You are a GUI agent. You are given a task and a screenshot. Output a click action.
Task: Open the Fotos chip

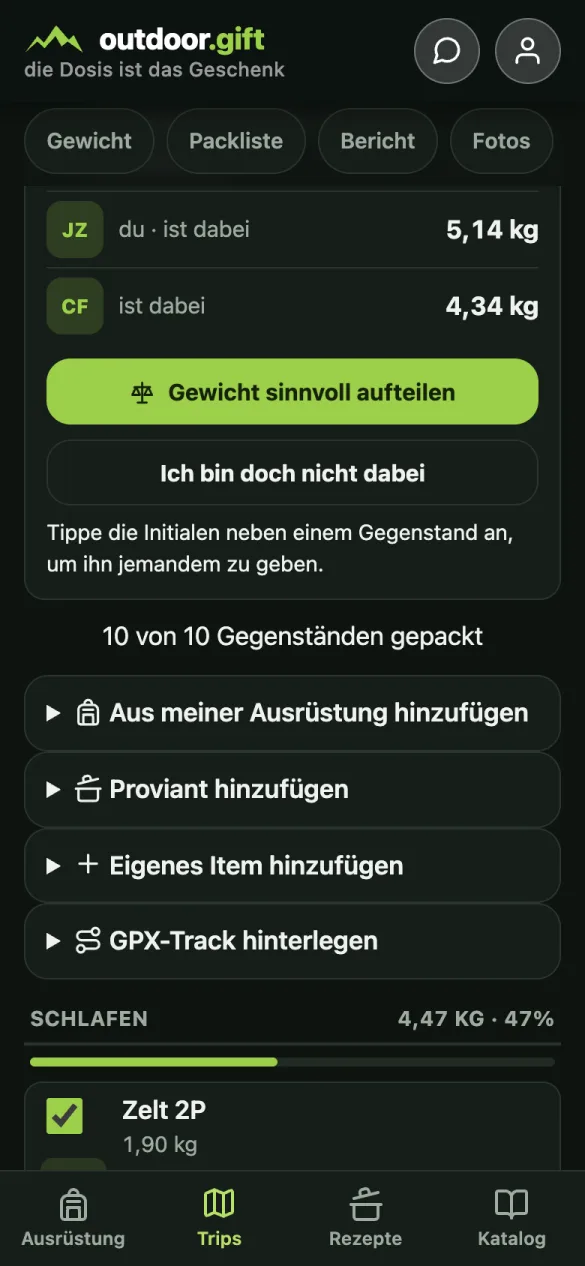(501, 141)
